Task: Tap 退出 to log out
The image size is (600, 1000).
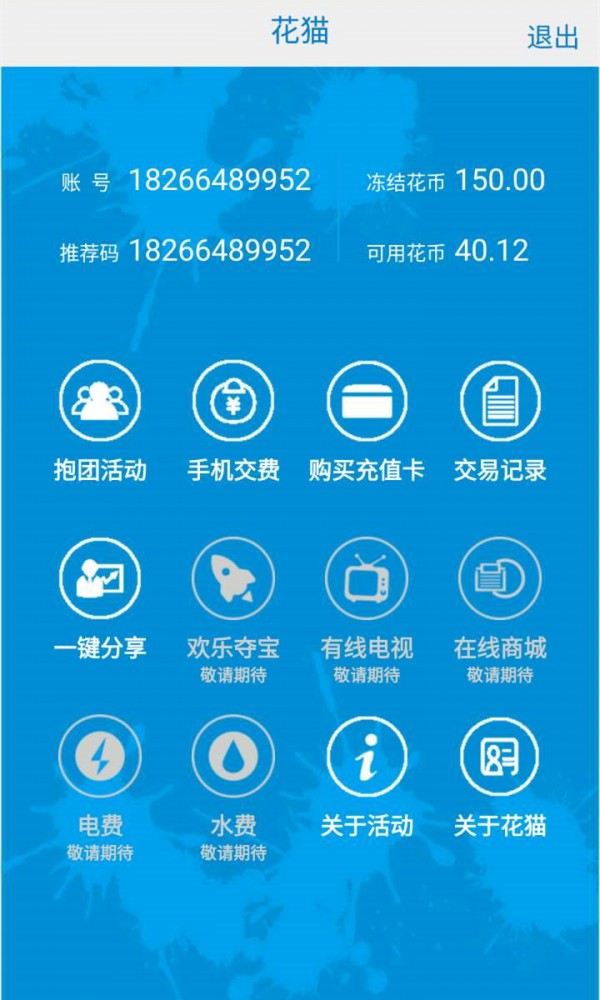Action: point(553,37)
